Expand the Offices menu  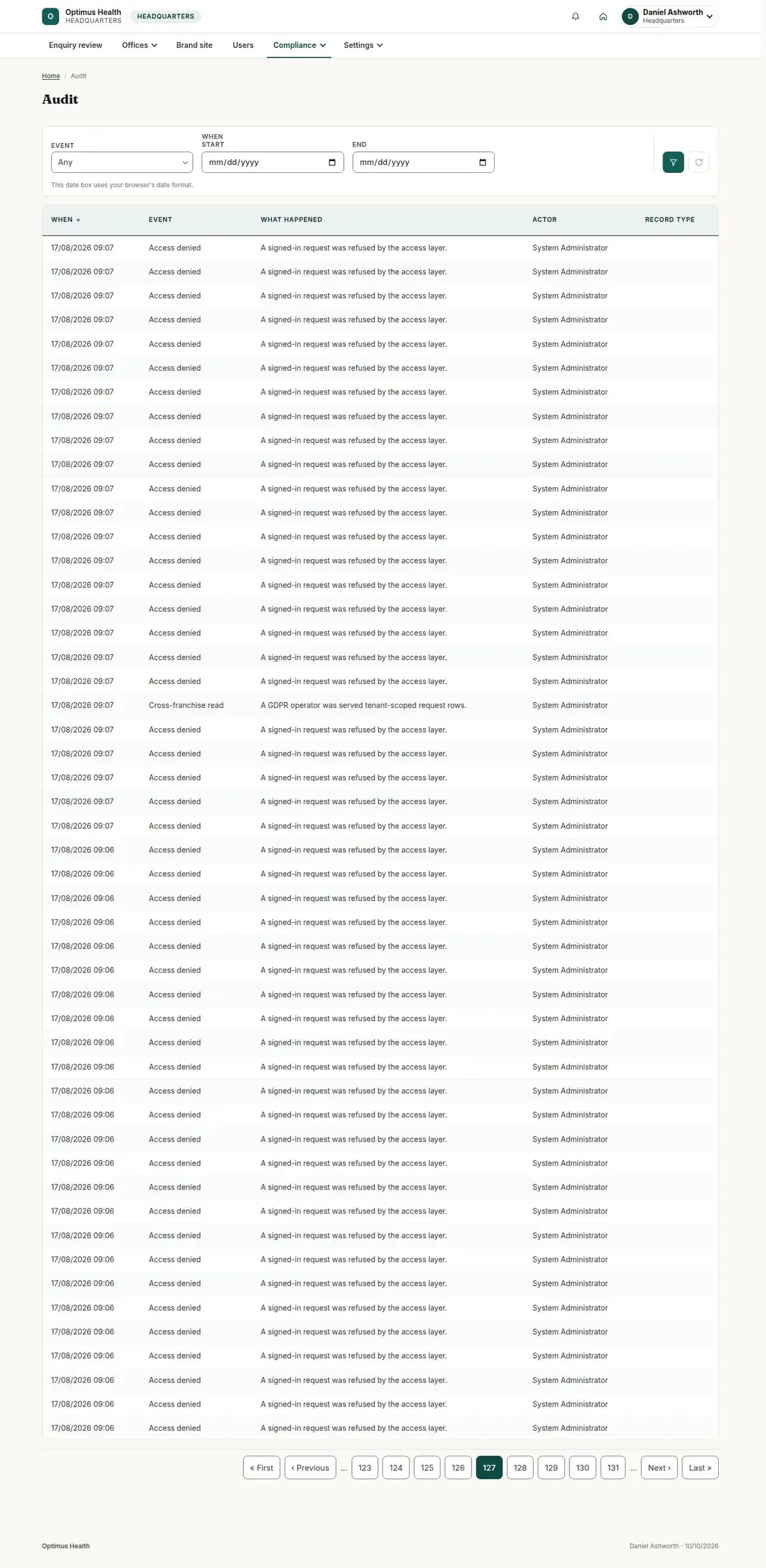coord(139,45)
